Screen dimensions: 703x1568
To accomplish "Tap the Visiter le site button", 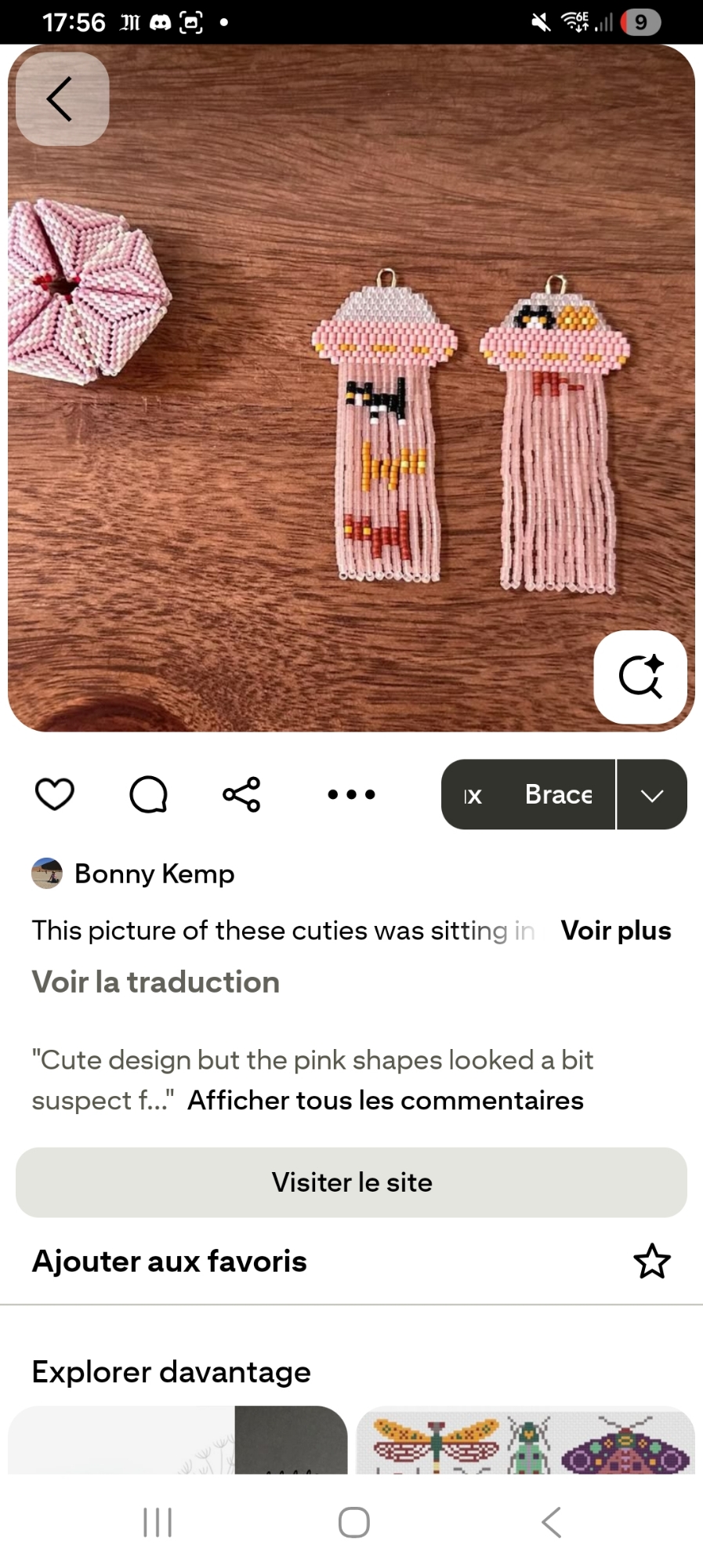I will [x=351, y=1182].
